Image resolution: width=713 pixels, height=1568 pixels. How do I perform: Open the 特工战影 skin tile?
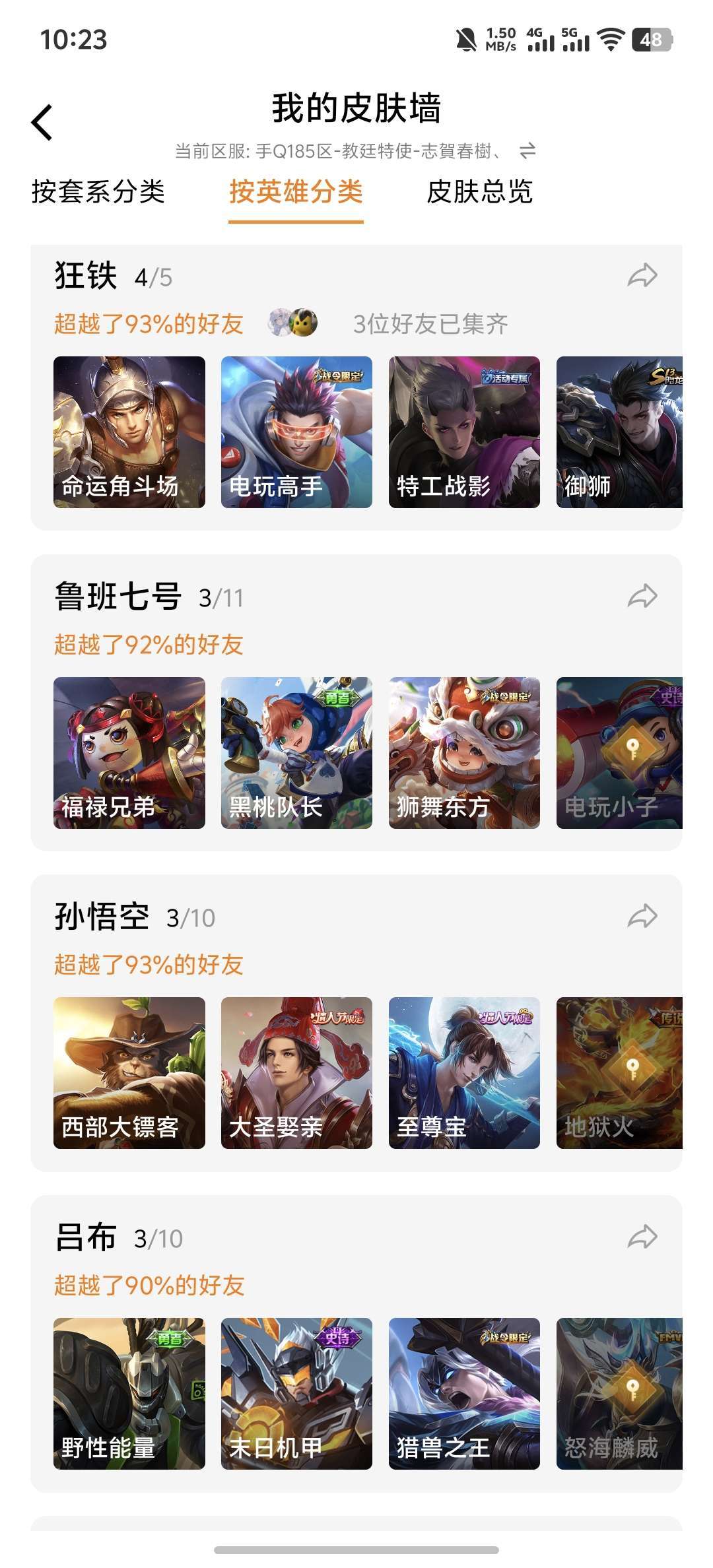pos(464,432)
